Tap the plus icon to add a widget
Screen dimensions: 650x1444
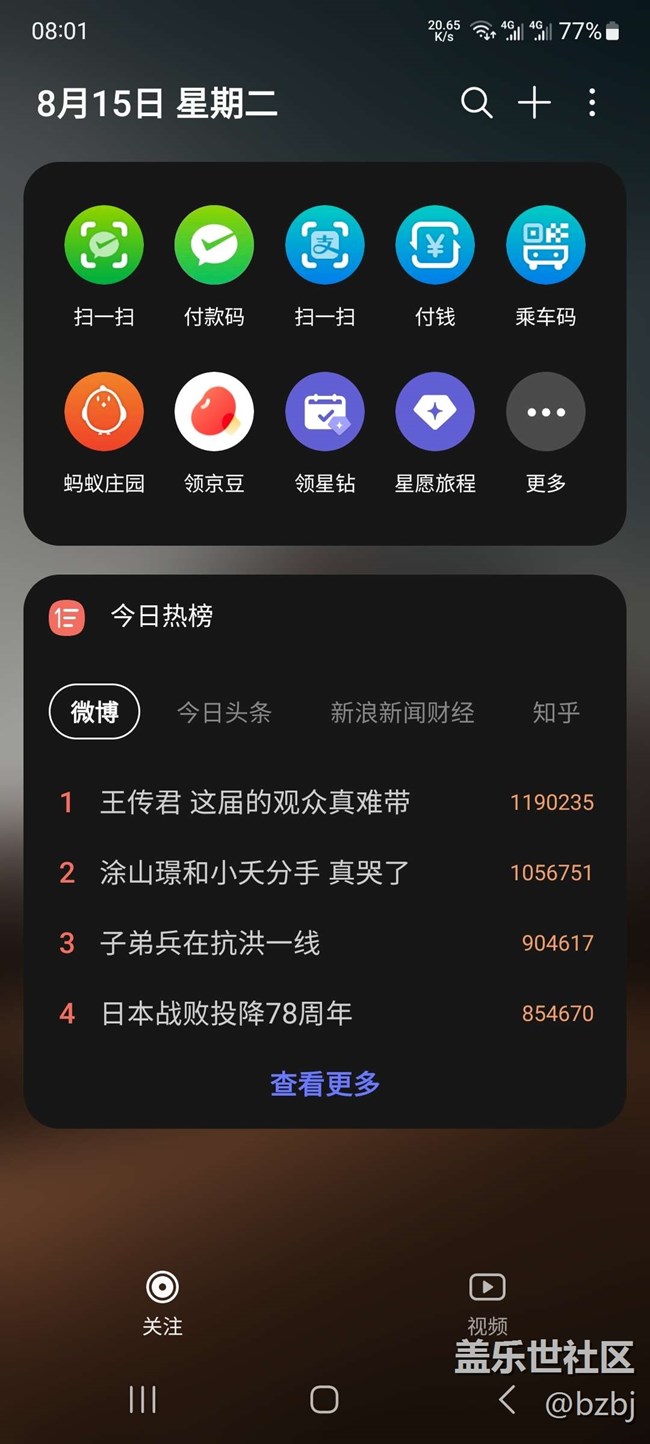click(x=534, y=103)
